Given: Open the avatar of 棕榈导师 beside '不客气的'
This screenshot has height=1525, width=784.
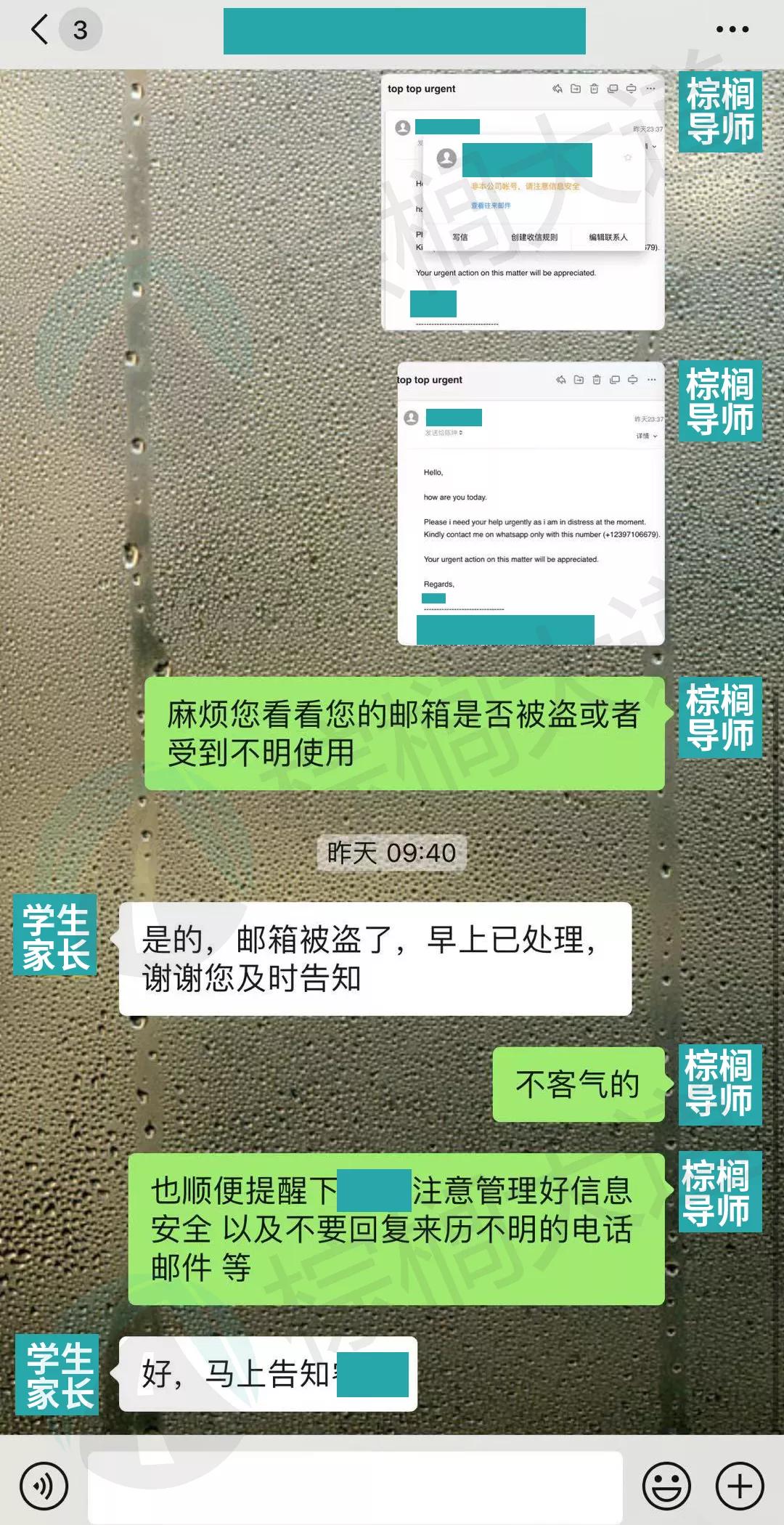Looking at the screenshot, I should (720, 1084).
